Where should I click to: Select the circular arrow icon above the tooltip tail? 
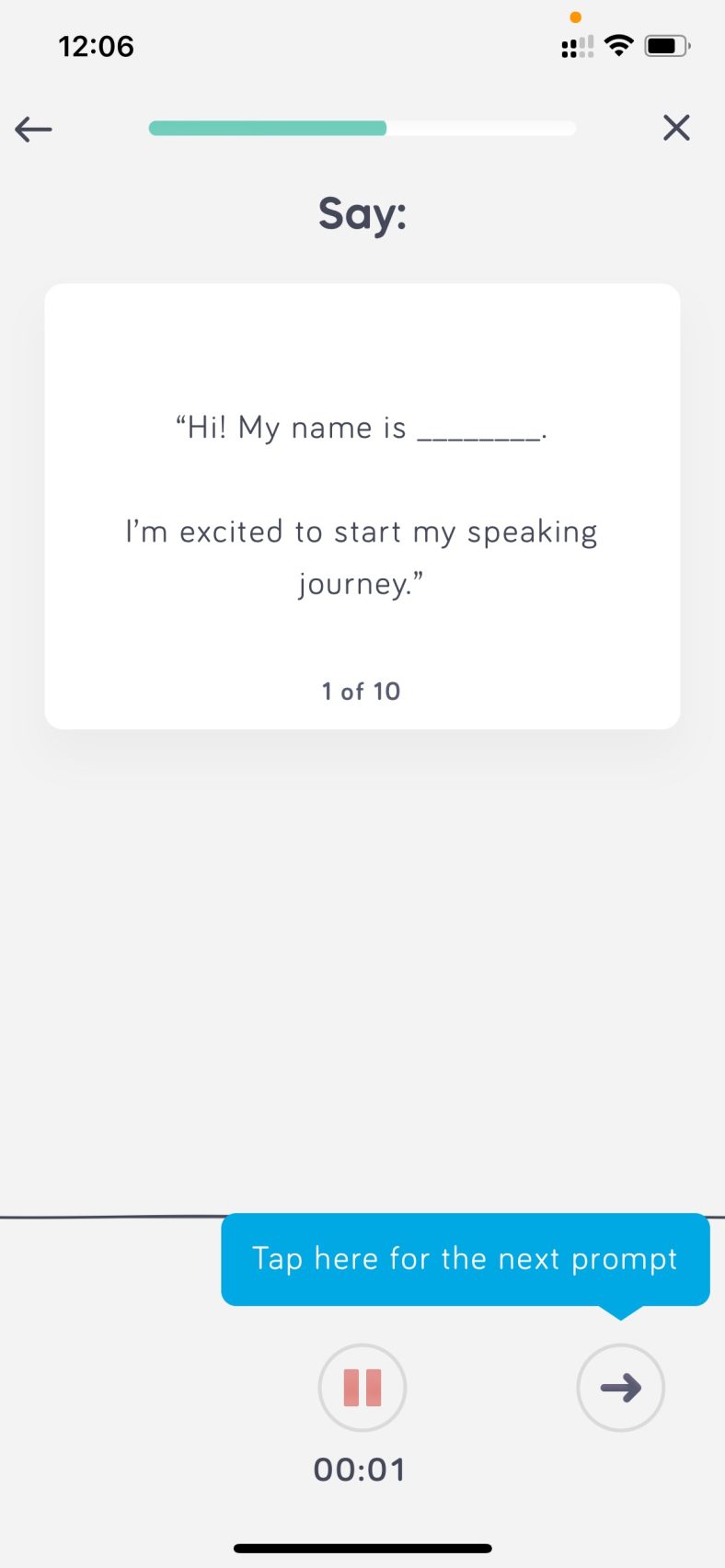click(x=621, y=1388)
